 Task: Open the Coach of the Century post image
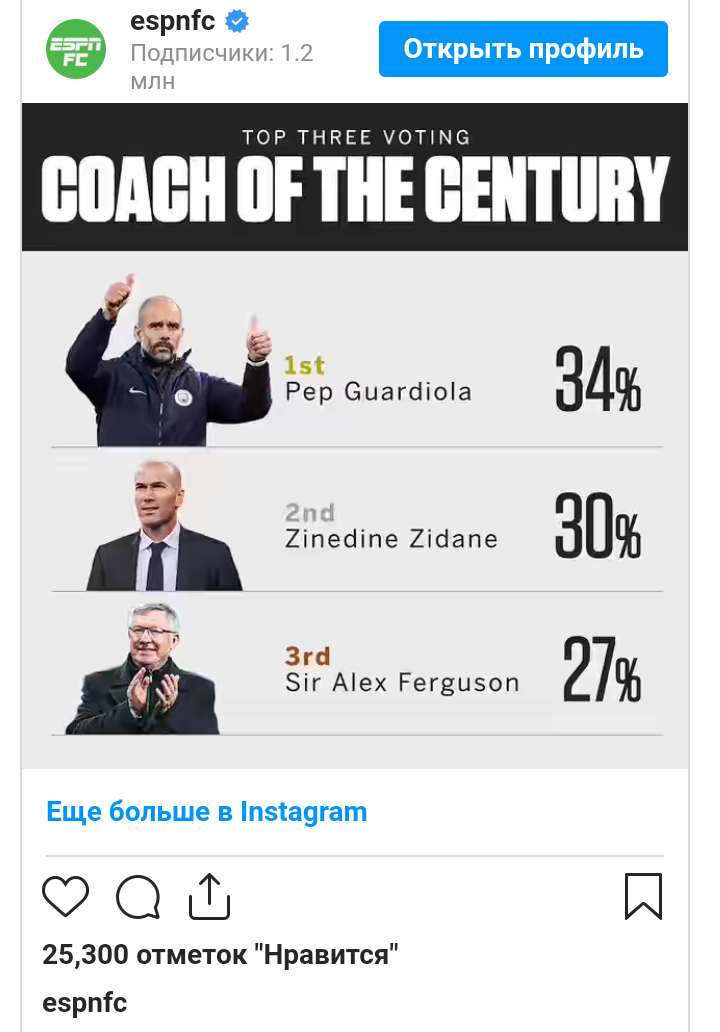point(355,435)
